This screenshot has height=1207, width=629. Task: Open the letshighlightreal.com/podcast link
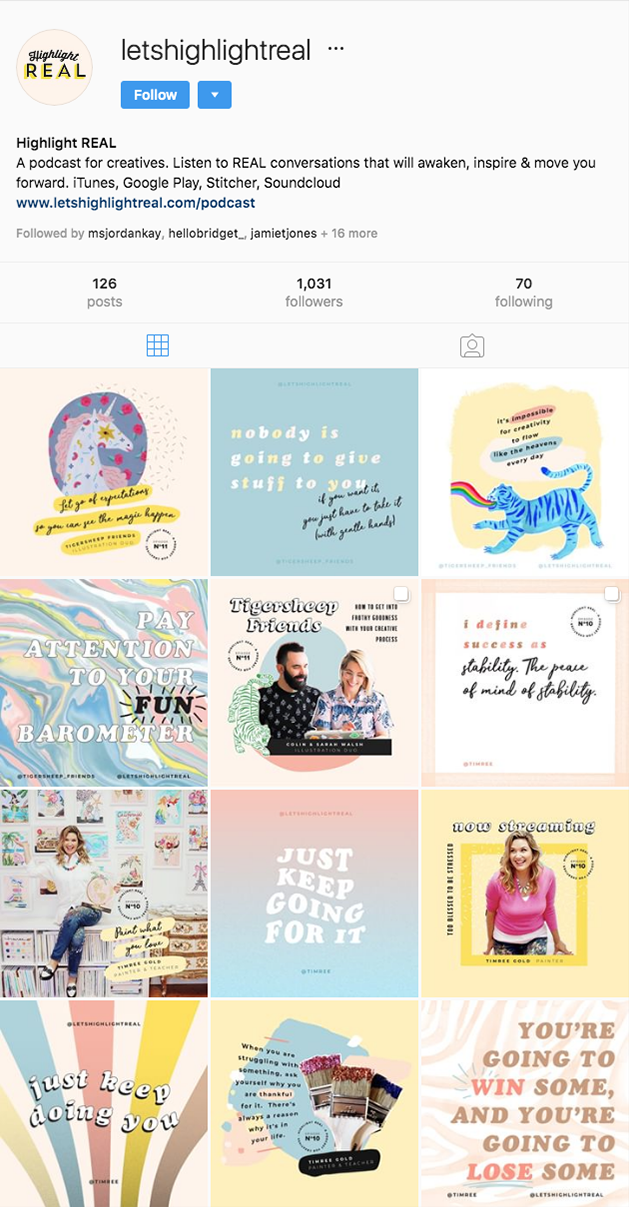pos(135,202)
